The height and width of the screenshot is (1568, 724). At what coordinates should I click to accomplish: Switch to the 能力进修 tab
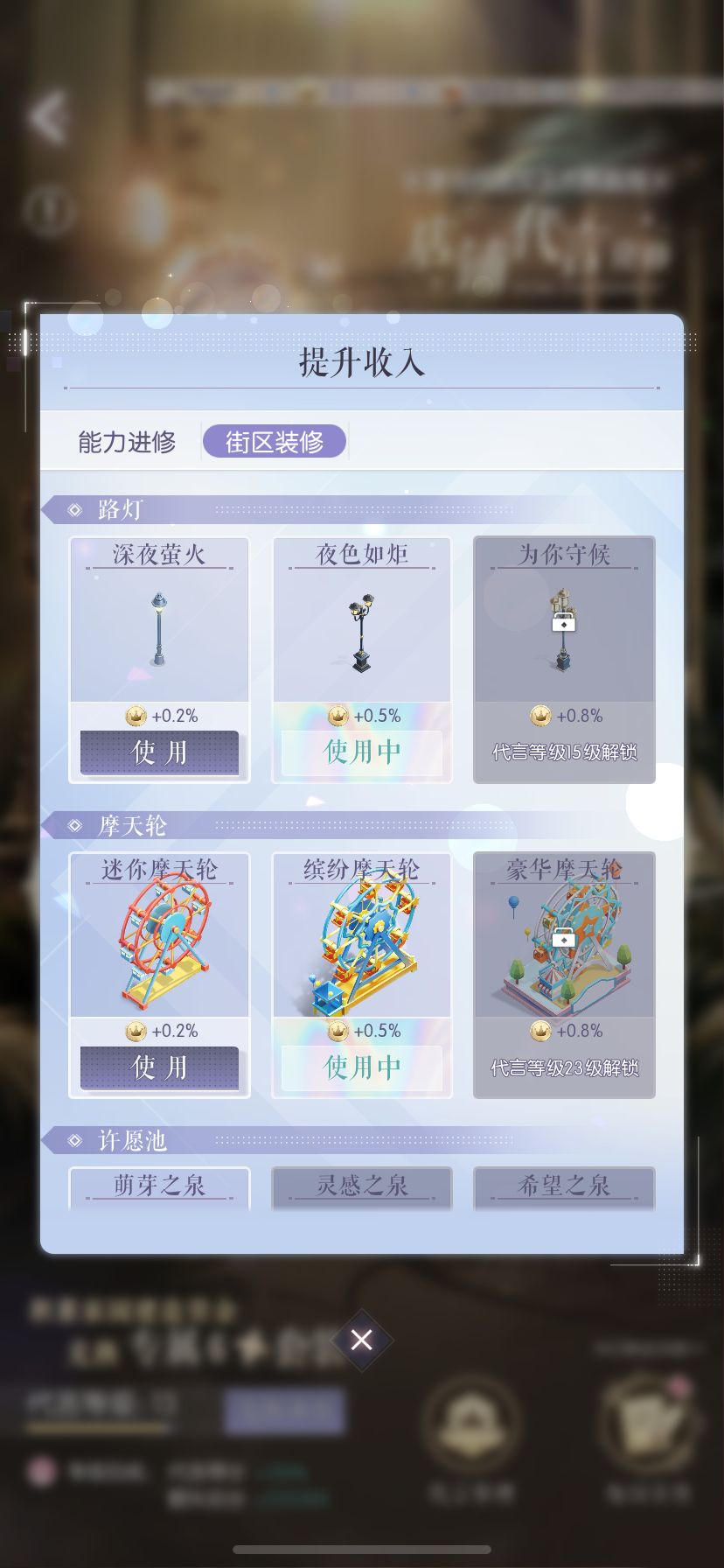[x=127, y=442]
